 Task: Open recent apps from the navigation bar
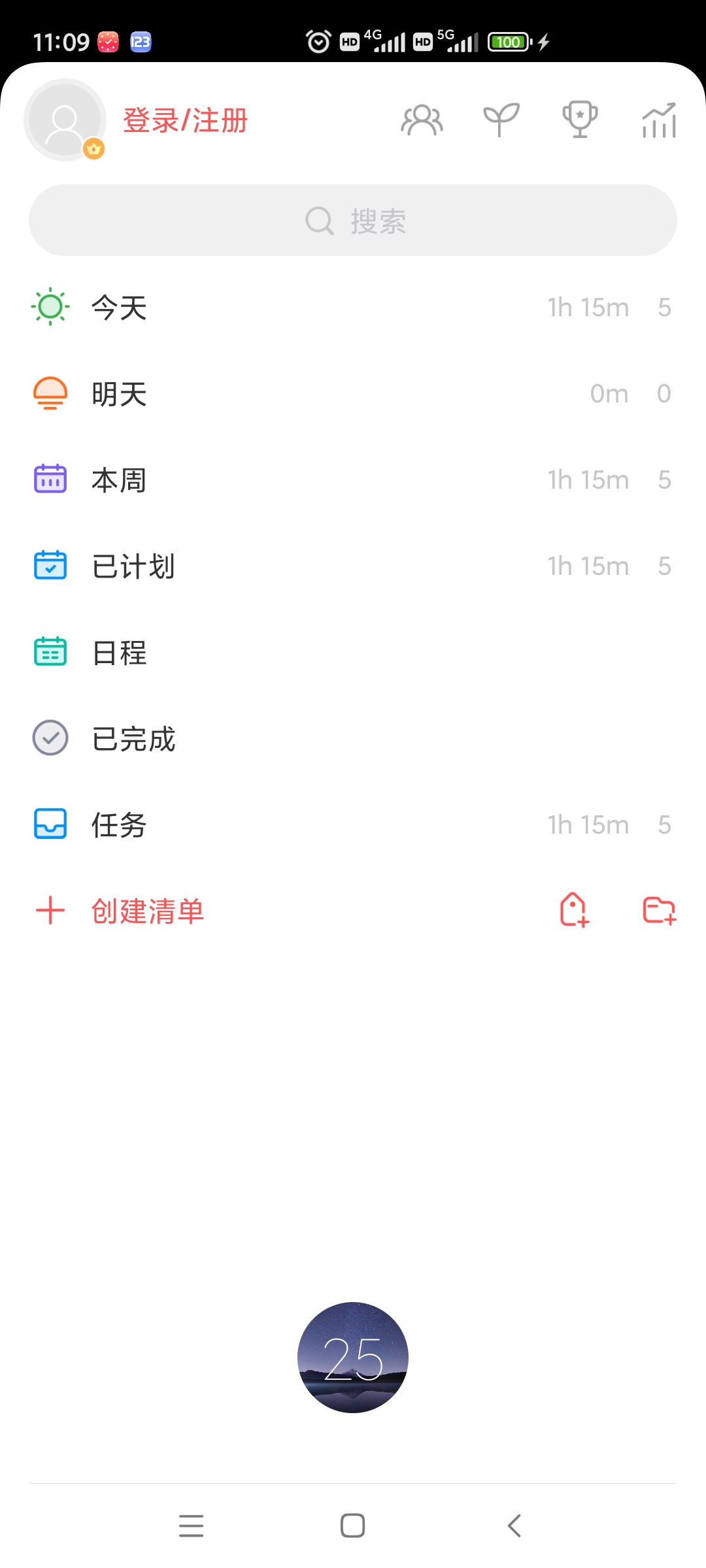(191, 1526)
